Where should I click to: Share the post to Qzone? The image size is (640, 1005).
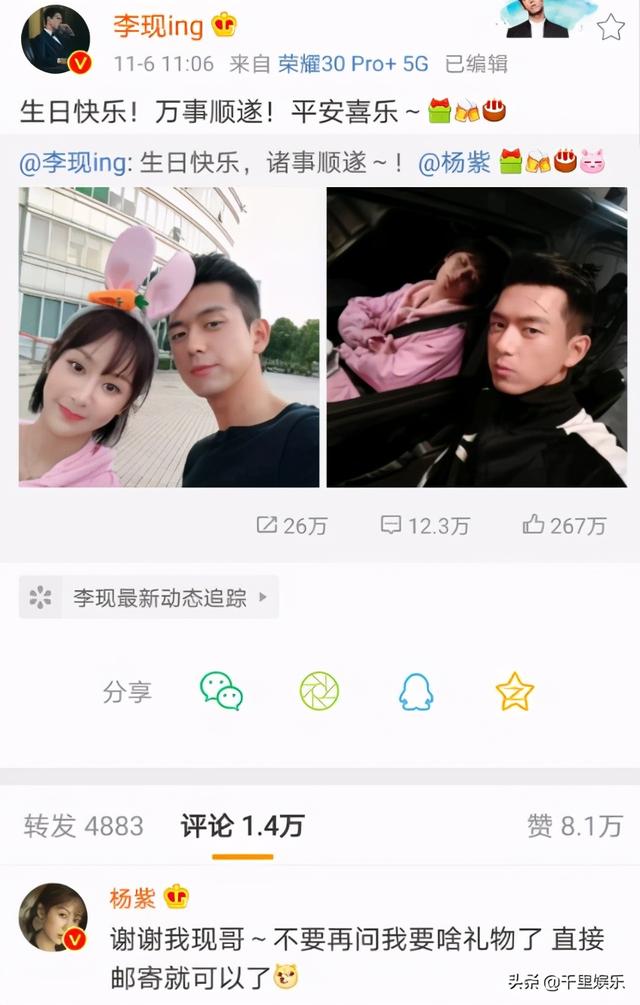tap(515, 691)
